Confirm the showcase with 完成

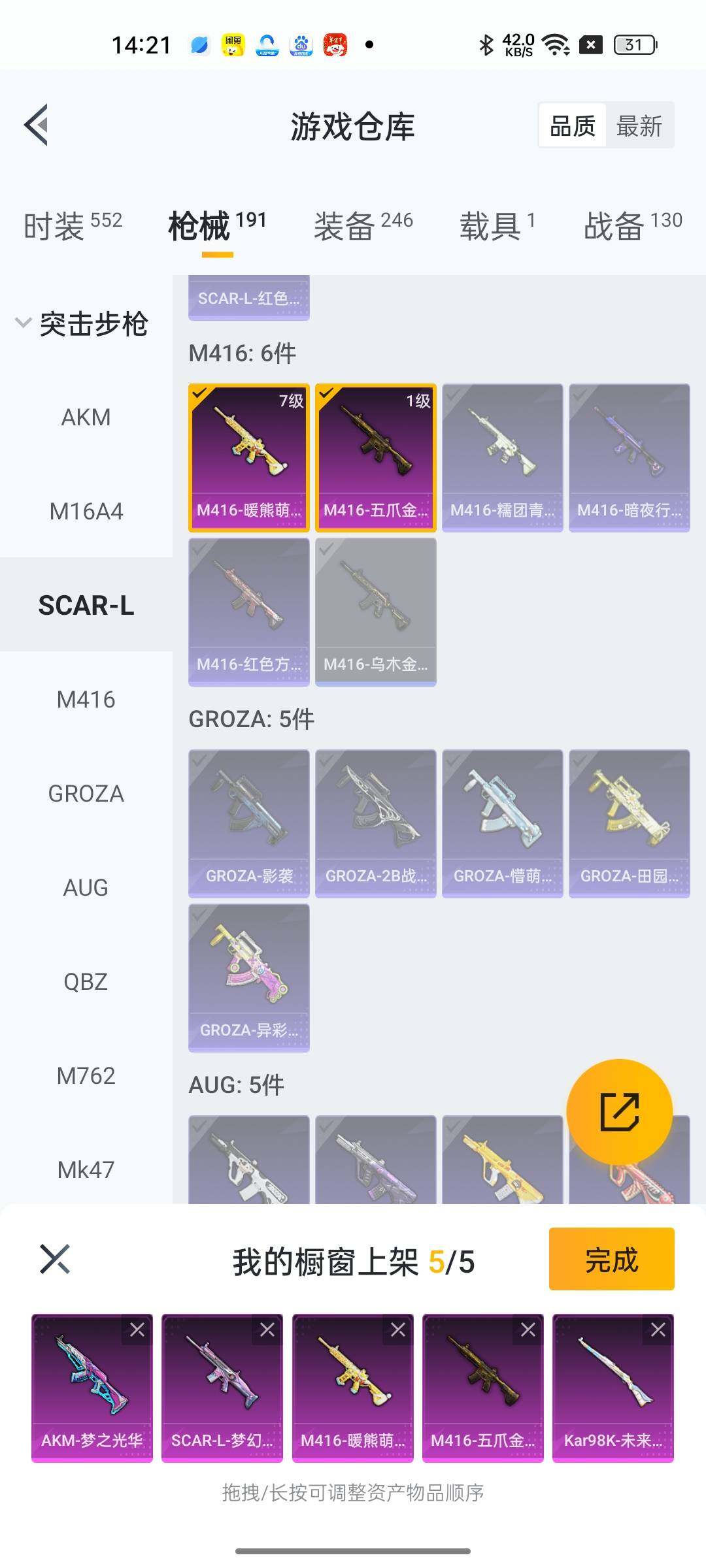pyautogui.click(x=611, y=1259)
